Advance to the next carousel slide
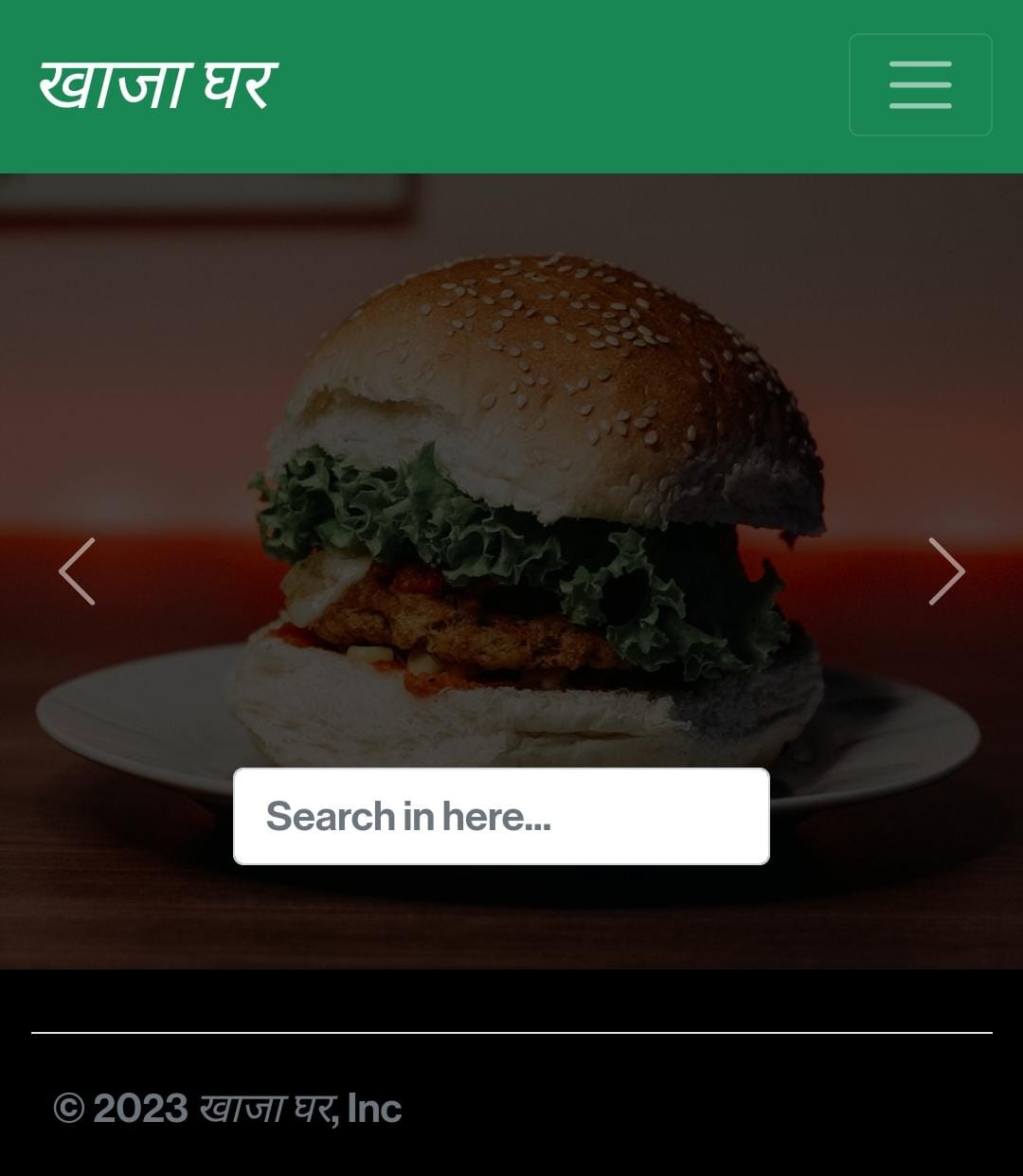Screen dimensions: 1023x1176 [x=945, y=571]
